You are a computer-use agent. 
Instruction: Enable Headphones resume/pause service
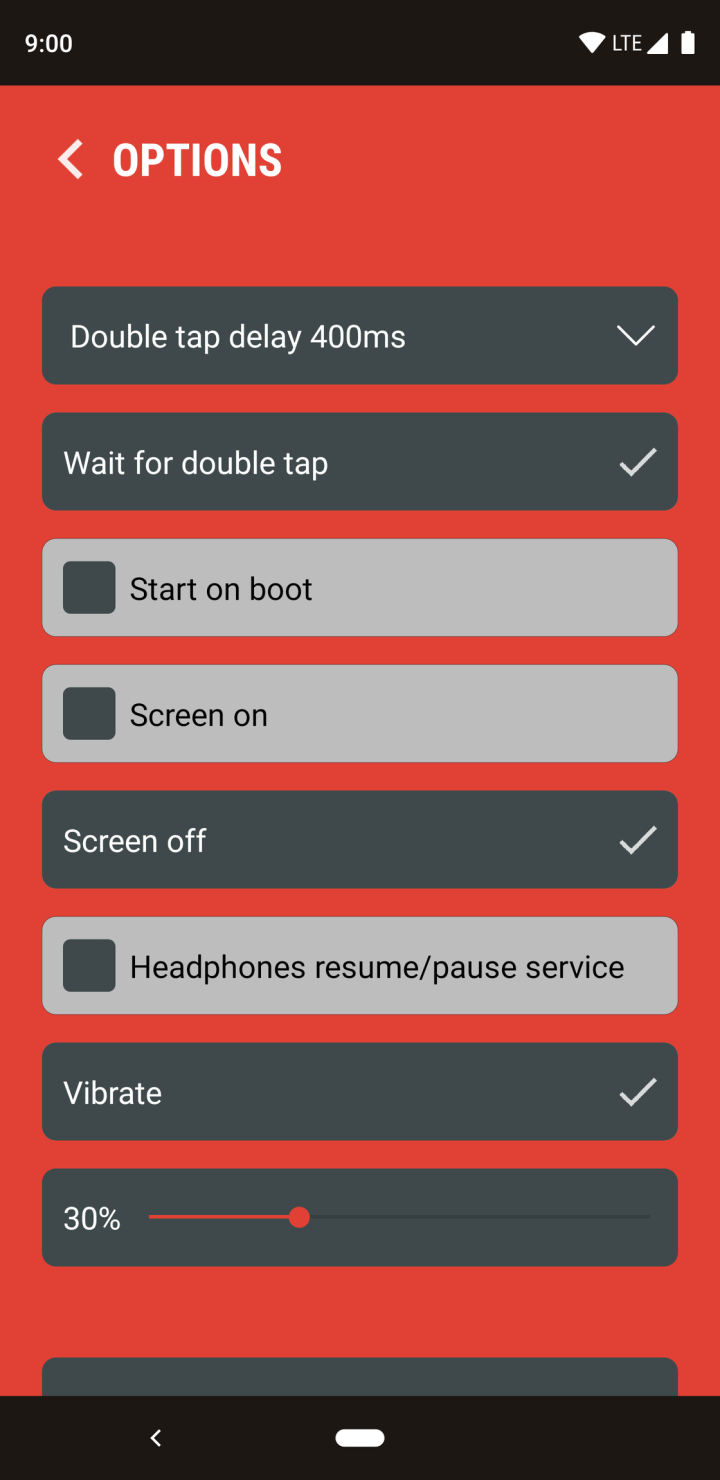[90, 966]
